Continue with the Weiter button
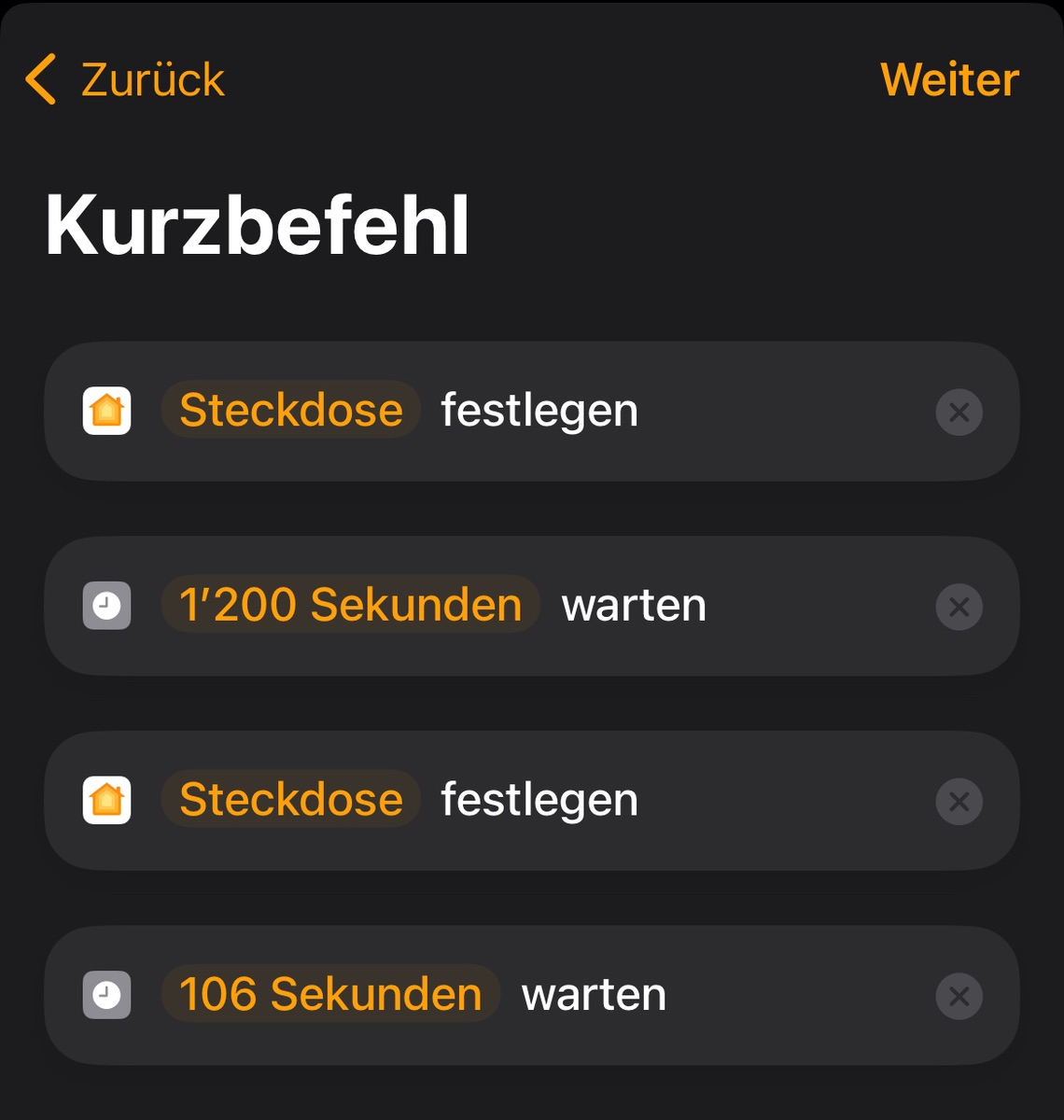The width and height of the screenshot is (1064, 1120). [x=949, y=79]
